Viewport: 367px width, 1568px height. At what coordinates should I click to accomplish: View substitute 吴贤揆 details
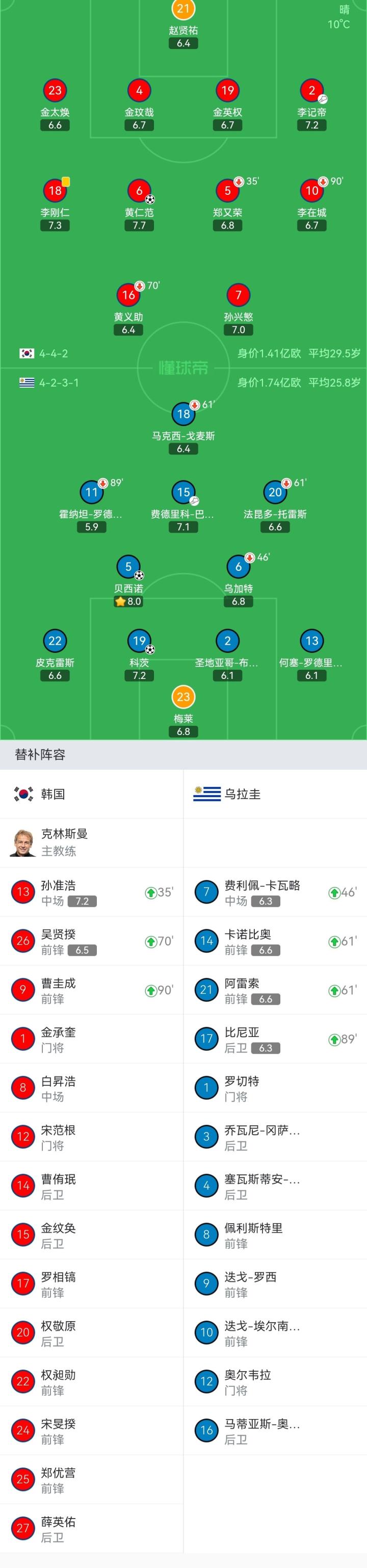pos(91,941)
